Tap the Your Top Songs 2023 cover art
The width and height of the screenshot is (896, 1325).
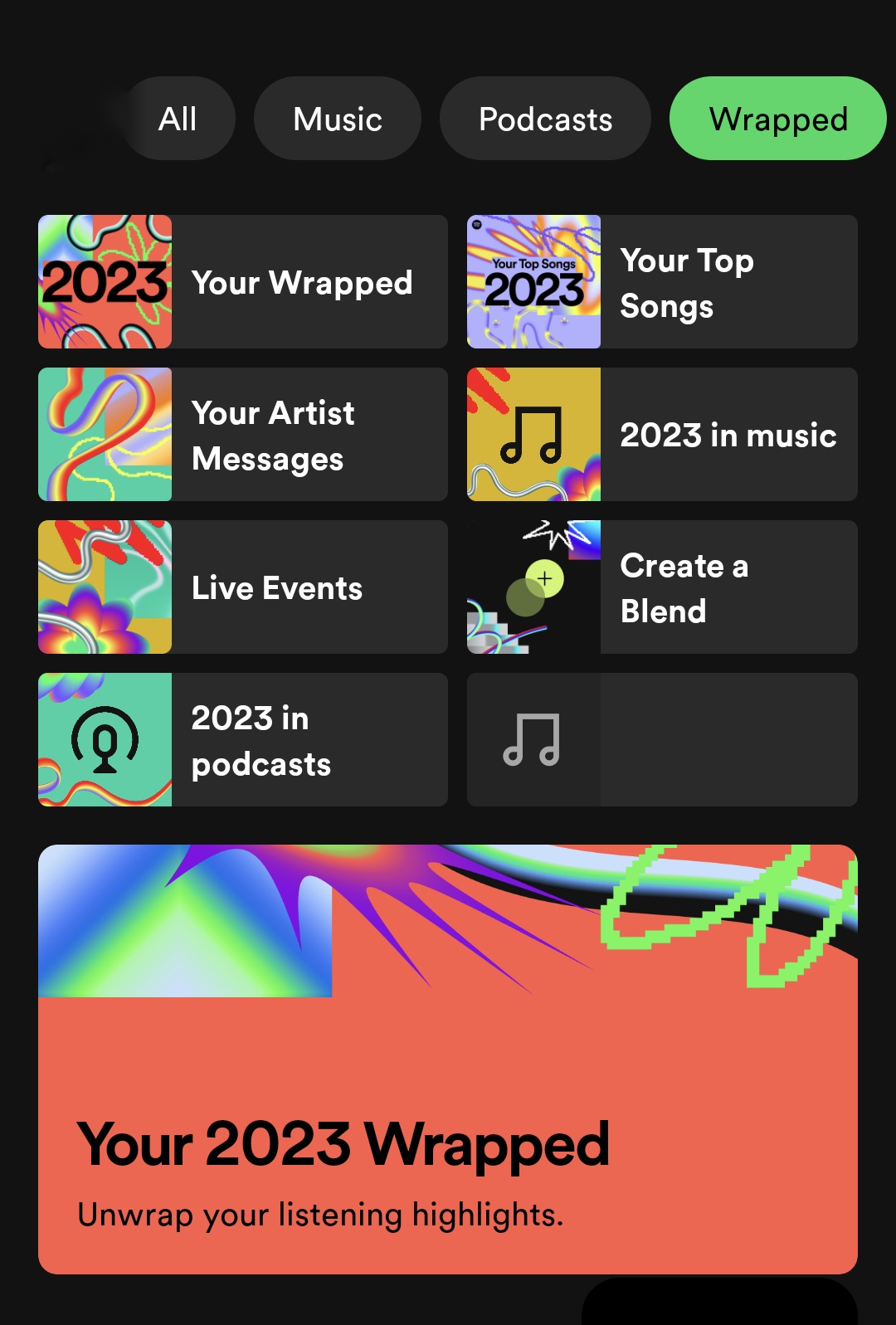pyautogui.click(x=533, y=281)
